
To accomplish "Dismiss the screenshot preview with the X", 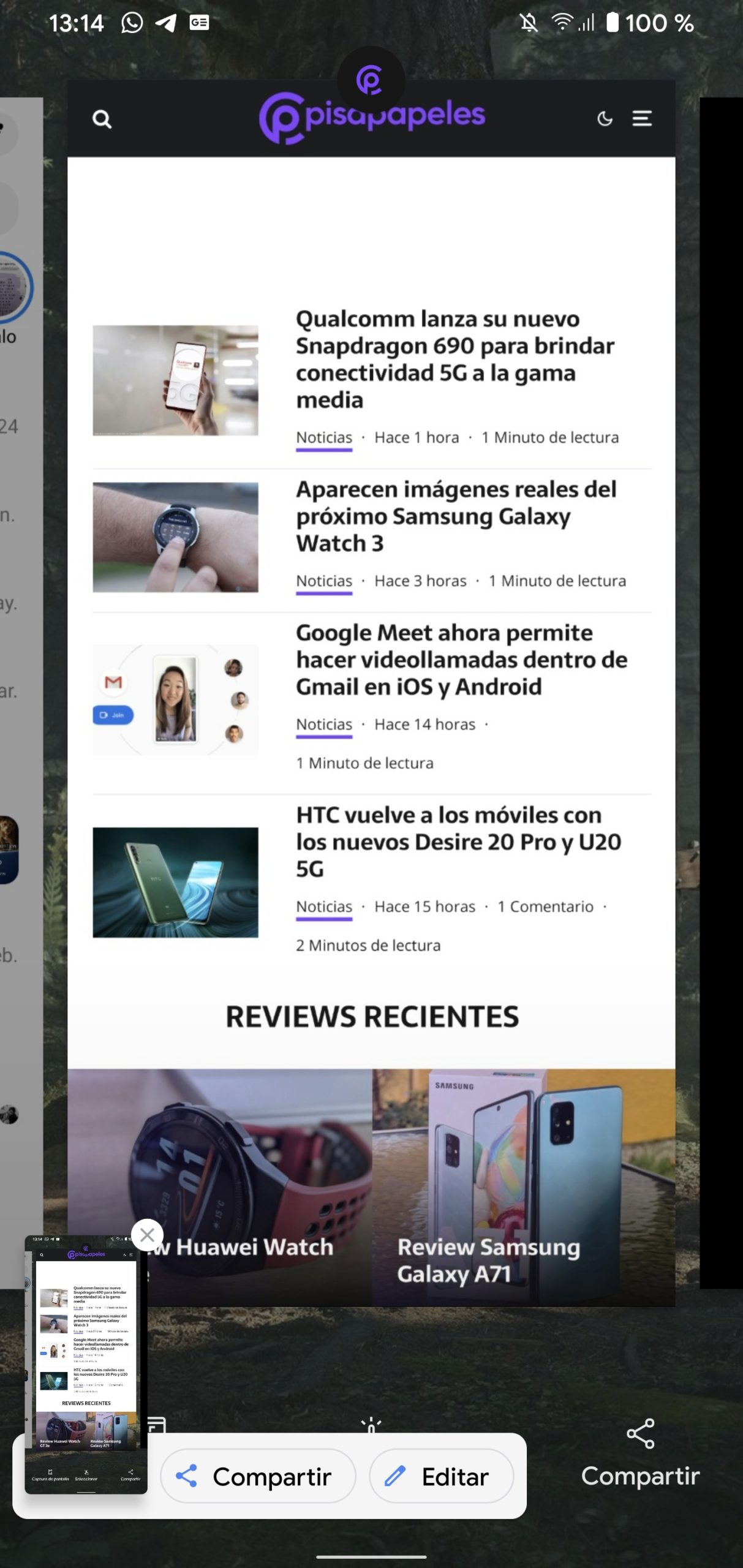I will (x=147, y=1235).
